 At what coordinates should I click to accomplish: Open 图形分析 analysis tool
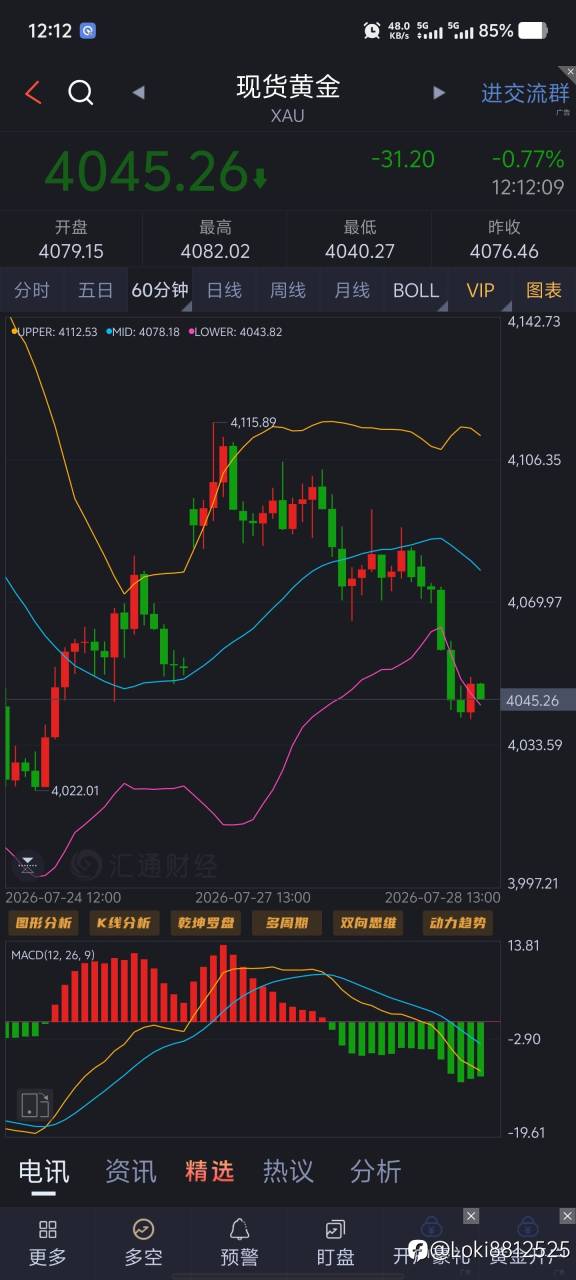tap(41, 923)
